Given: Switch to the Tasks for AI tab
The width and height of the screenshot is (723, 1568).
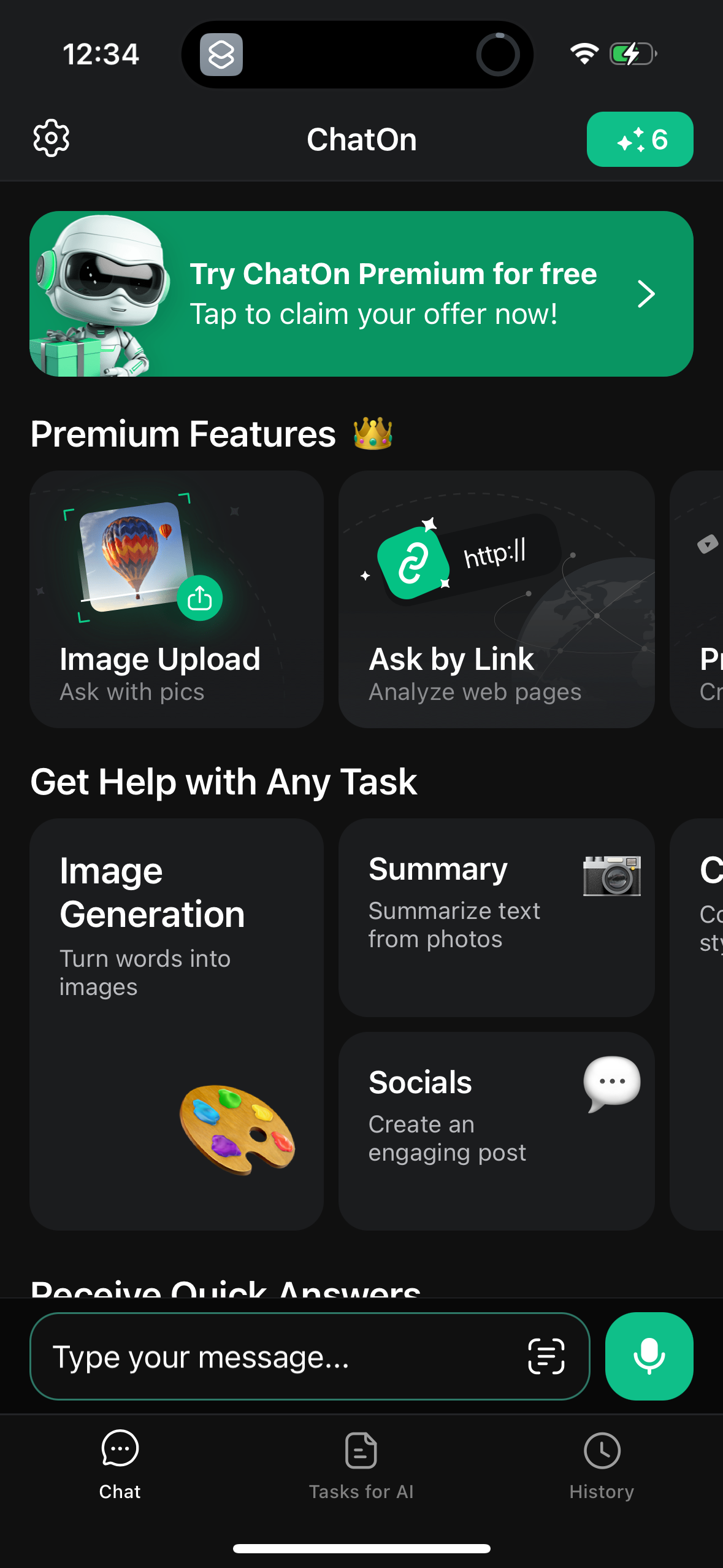Looking at the screenshot, I should tap(361, 1466).
